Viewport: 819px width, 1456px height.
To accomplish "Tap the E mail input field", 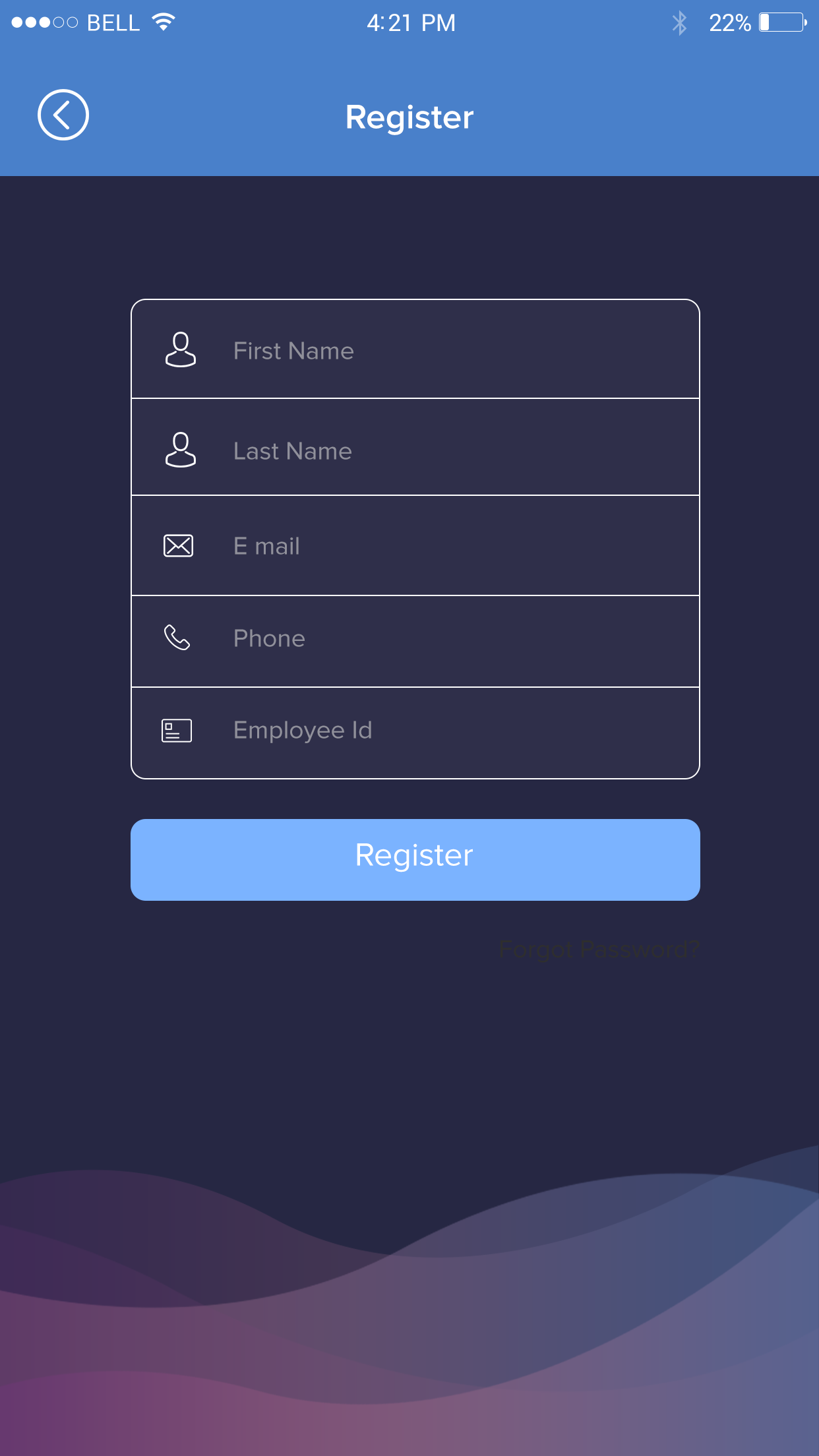I will [x=415, y=545].
